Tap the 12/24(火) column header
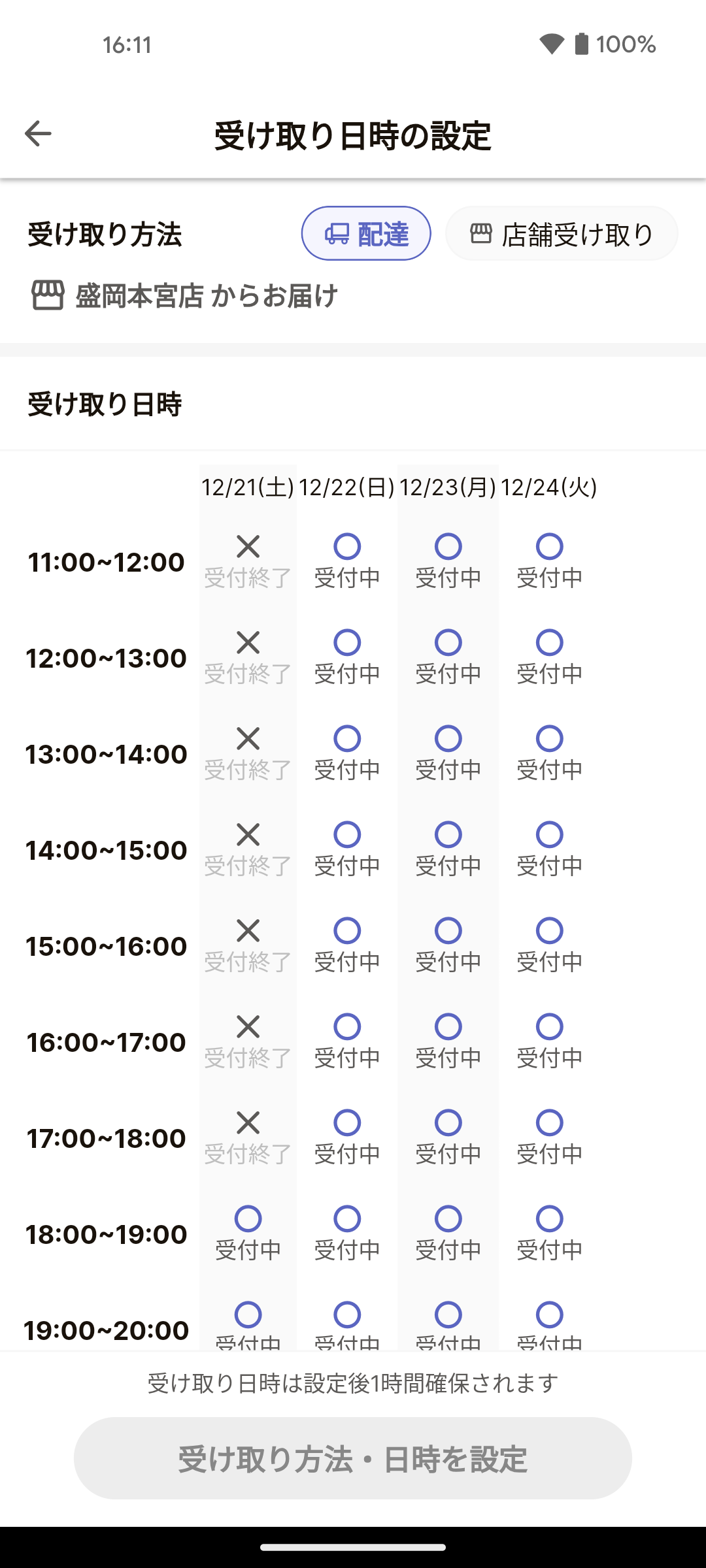The height and width of the screenshot is (1568, 706). coord(549,487)
